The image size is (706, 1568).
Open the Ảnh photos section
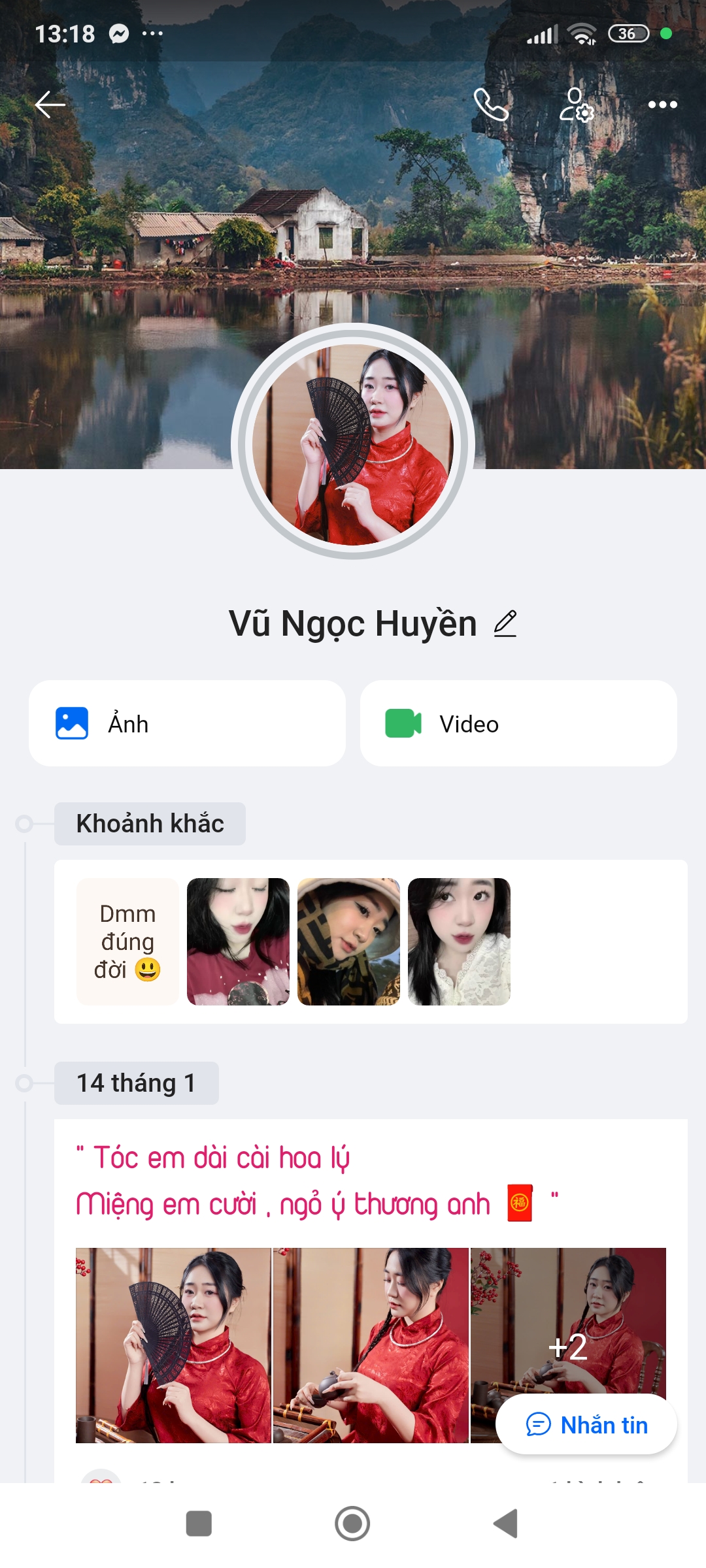click(x=187, y=723)
